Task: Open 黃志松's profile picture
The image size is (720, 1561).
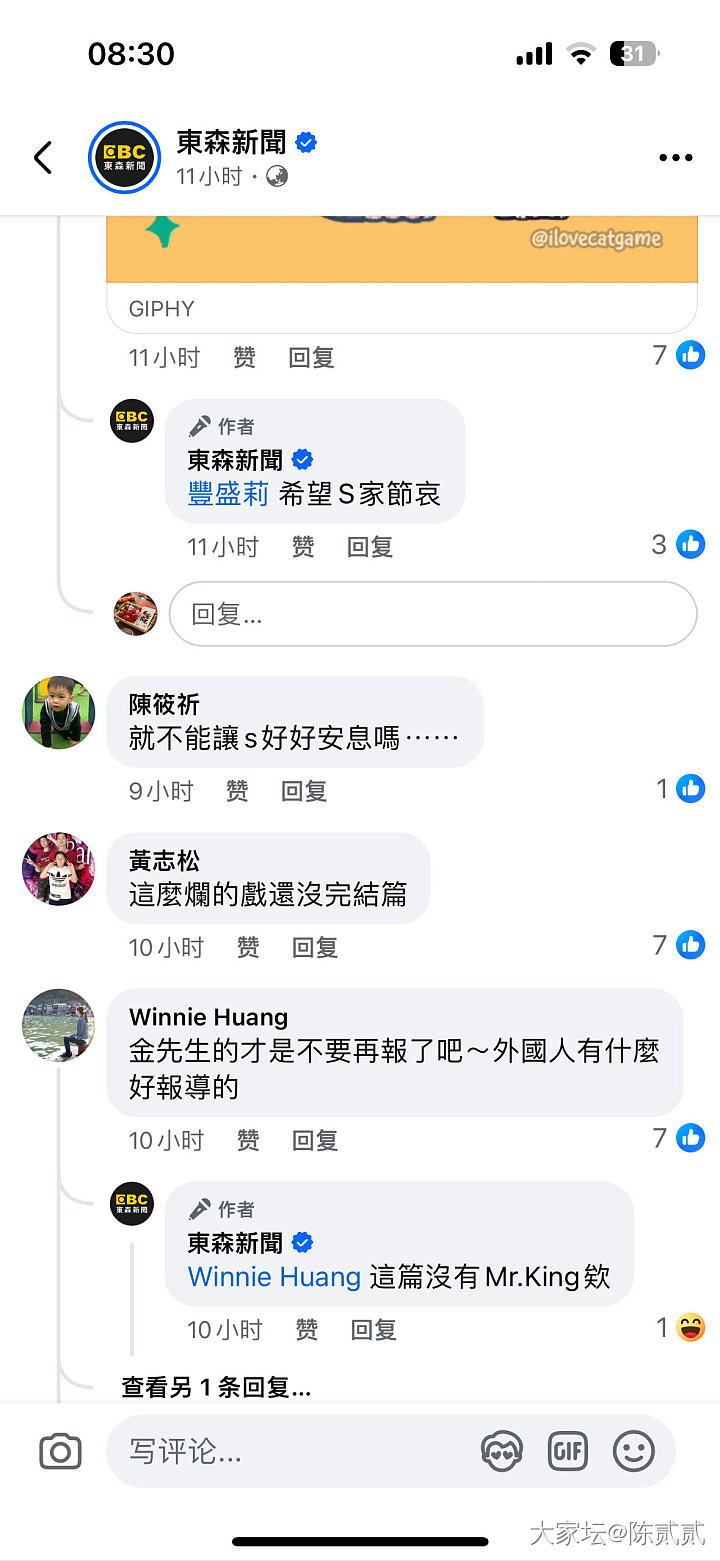Action: 58,868
